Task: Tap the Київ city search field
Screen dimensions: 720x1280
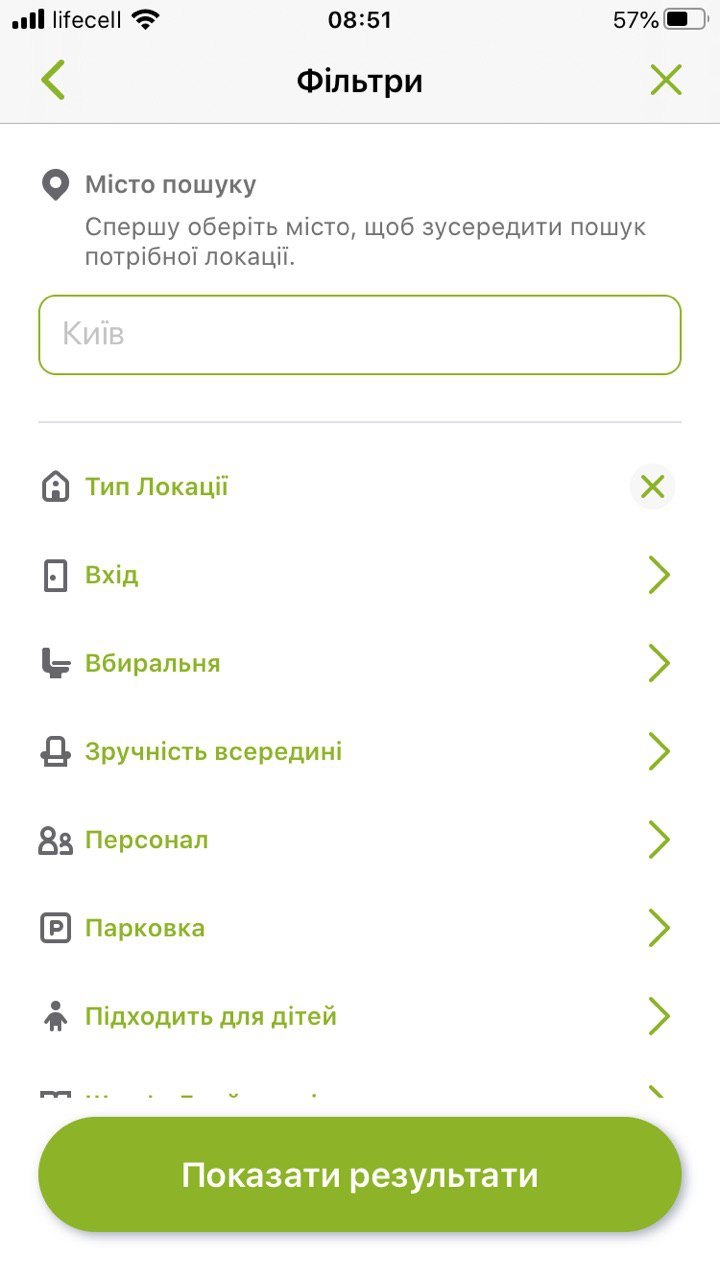Action: pyautogui.click(x=360, y=334)
